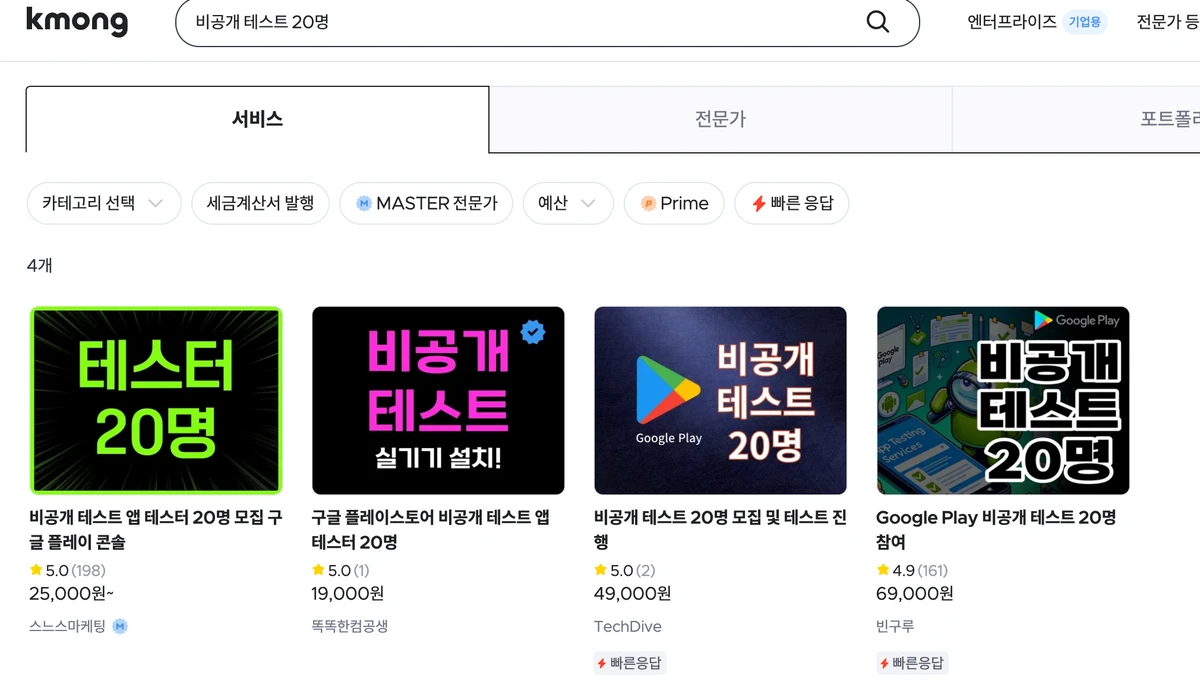Open the 엔터프라이즈 기업용 link
The image size is (1200, 699).
pyautogui.click(x=1036, y=22)
